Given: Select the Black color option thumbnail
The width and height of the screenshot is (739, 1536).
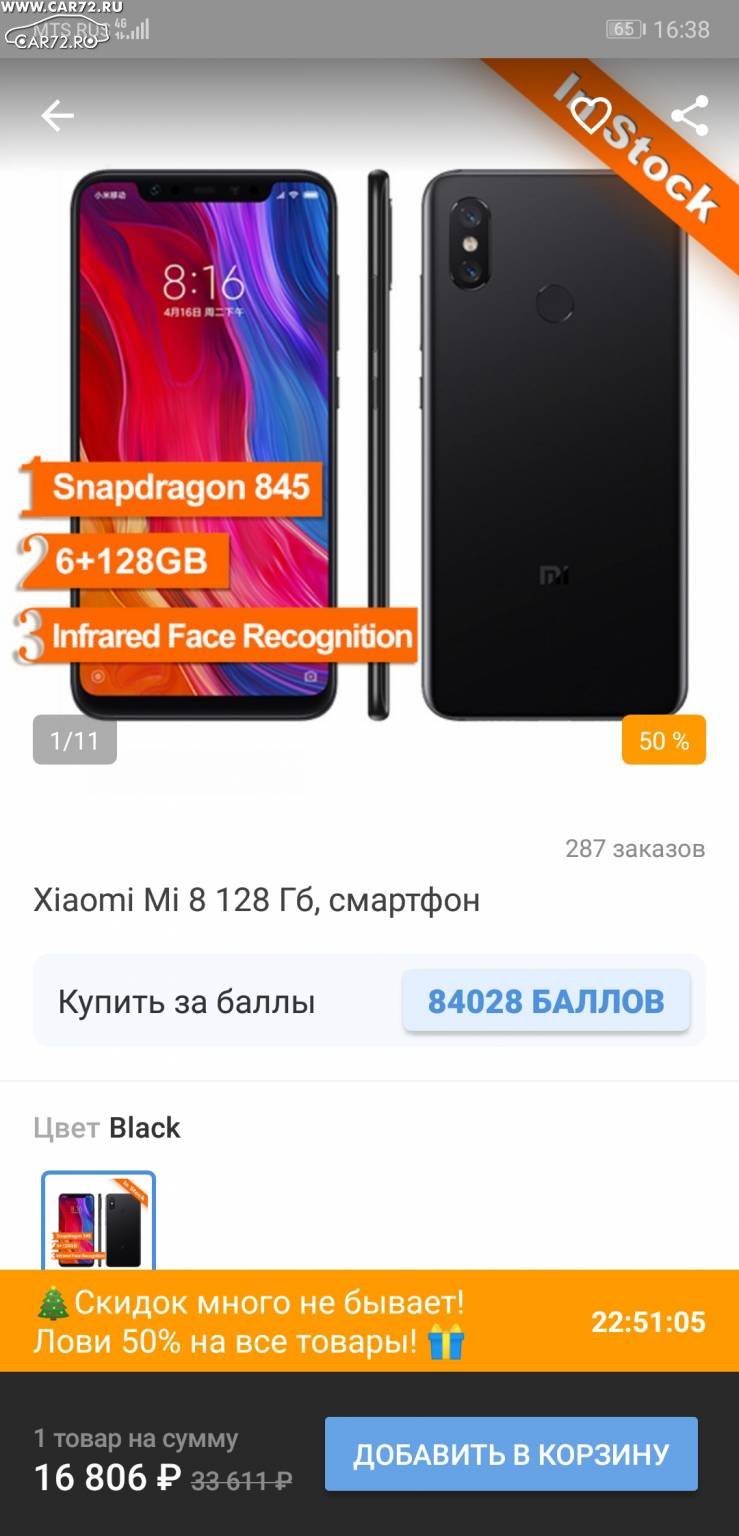Looking at the screenshot, I should point(98,1221).
